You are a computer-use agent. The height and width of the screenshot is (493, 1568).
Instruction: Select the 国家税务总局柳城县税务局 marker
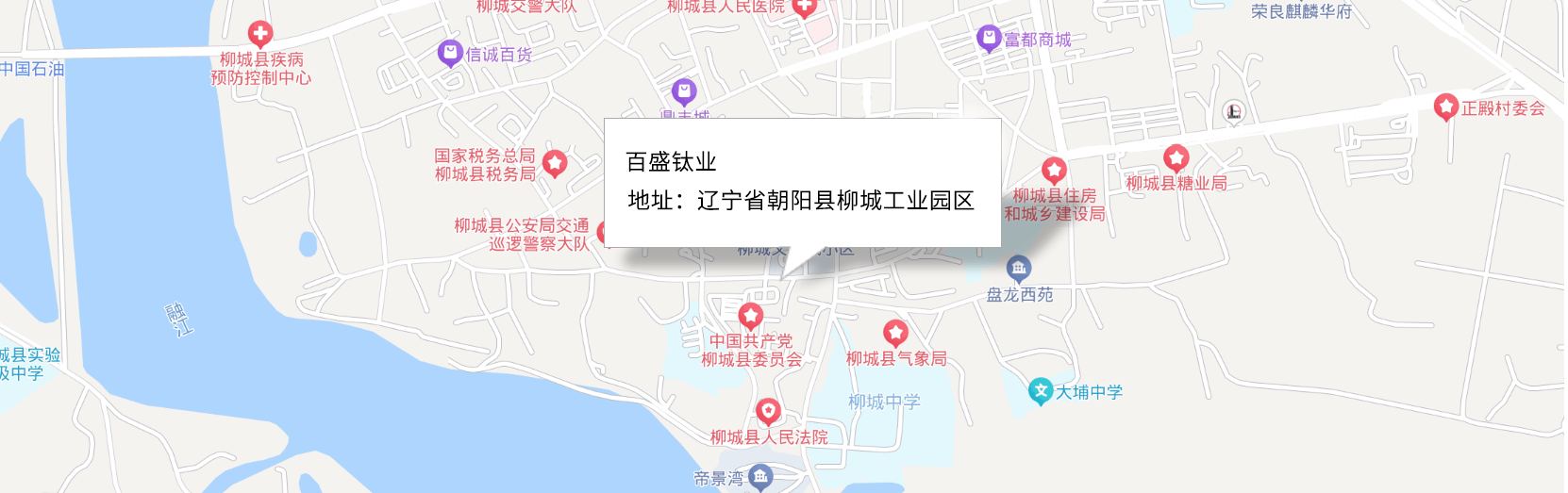point(555,164)
